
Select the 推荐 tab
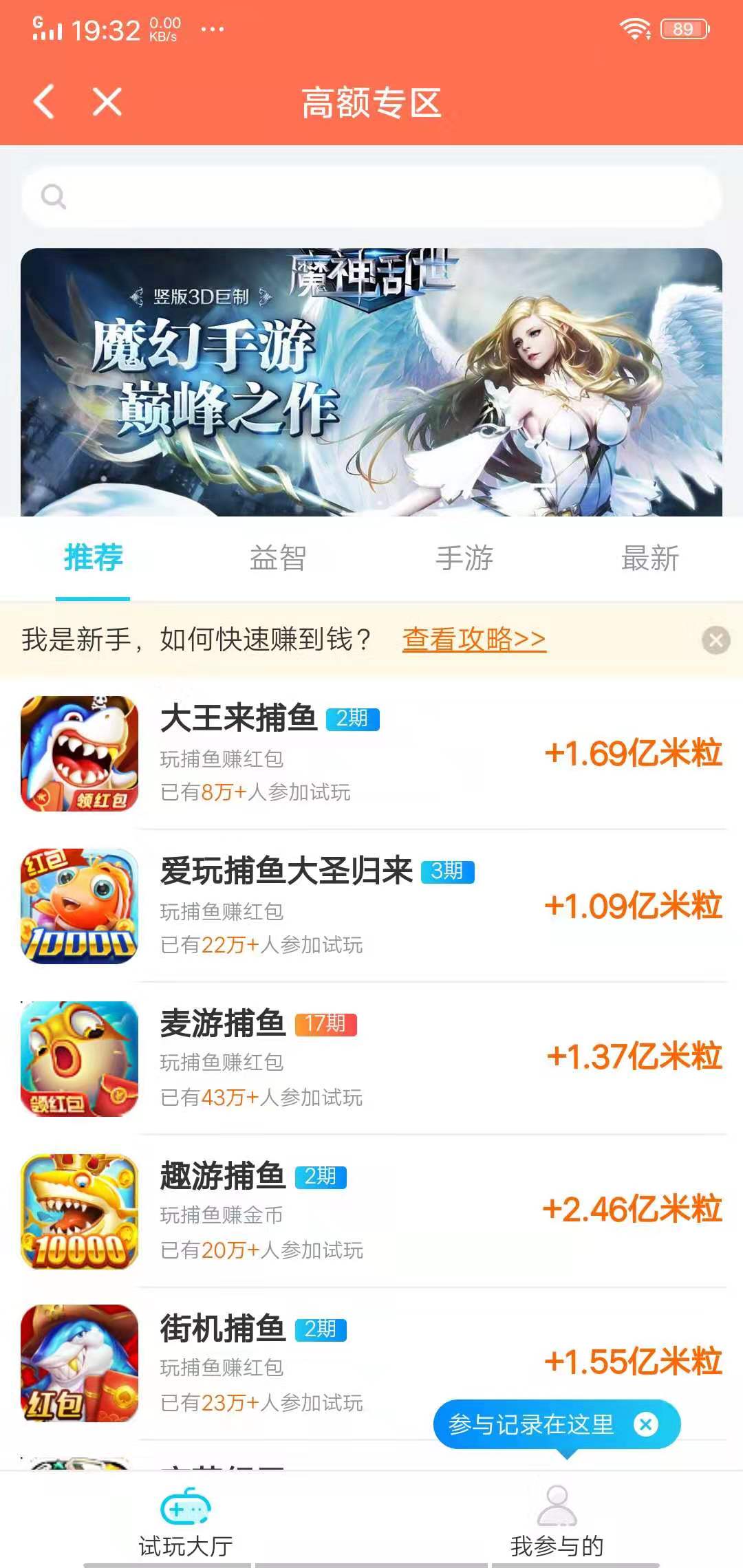(x=94, y=559)
